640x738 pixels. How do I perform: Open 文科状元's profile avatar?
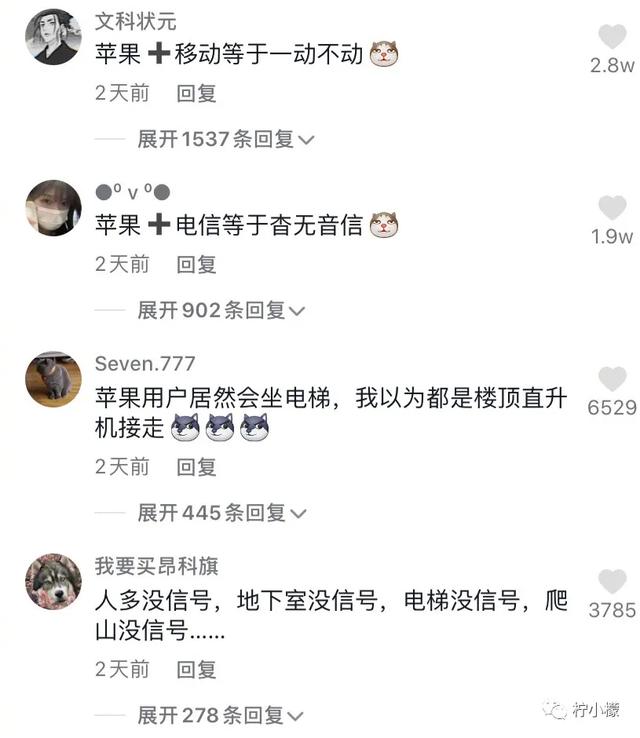(53, 37)
